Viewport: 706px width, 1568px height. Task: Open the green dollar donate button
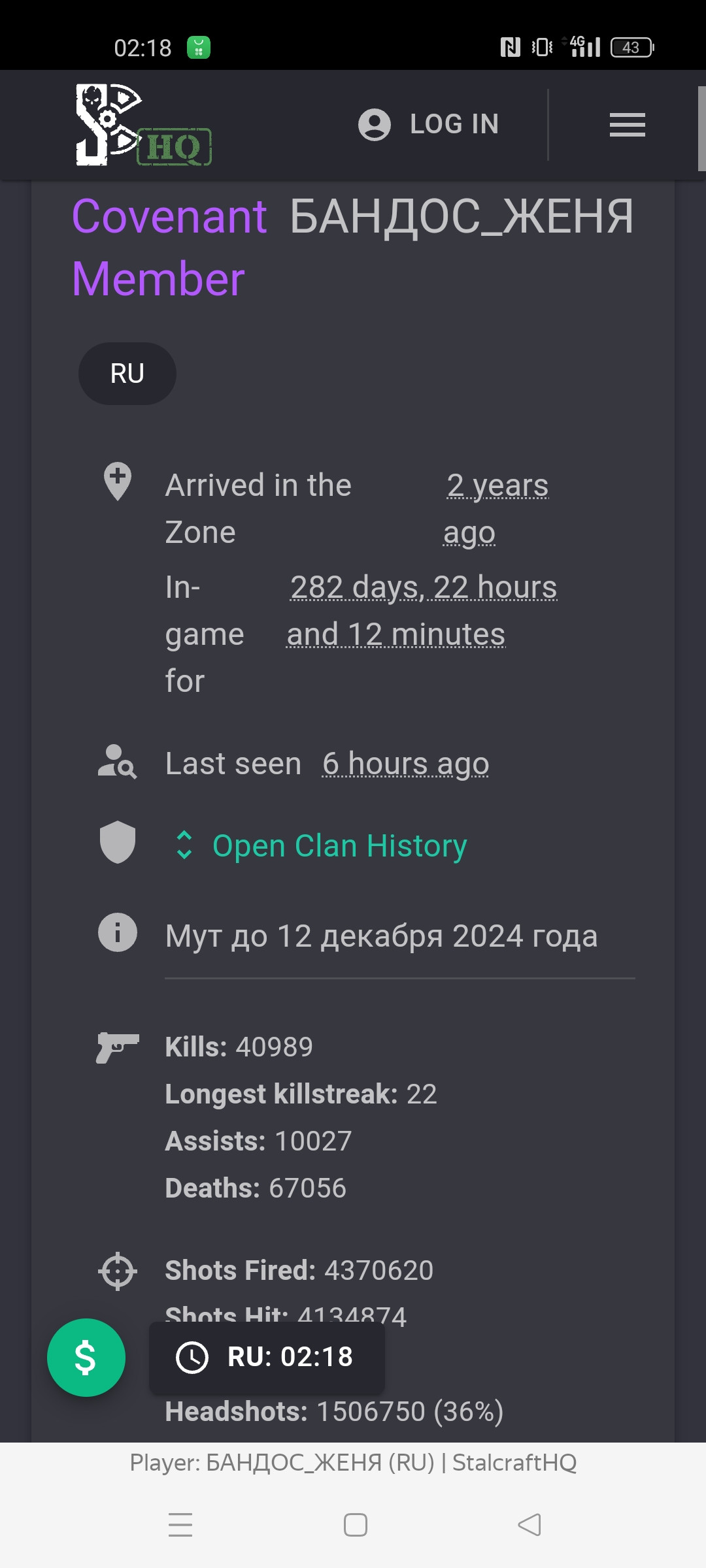click(x=86, y=1358)
